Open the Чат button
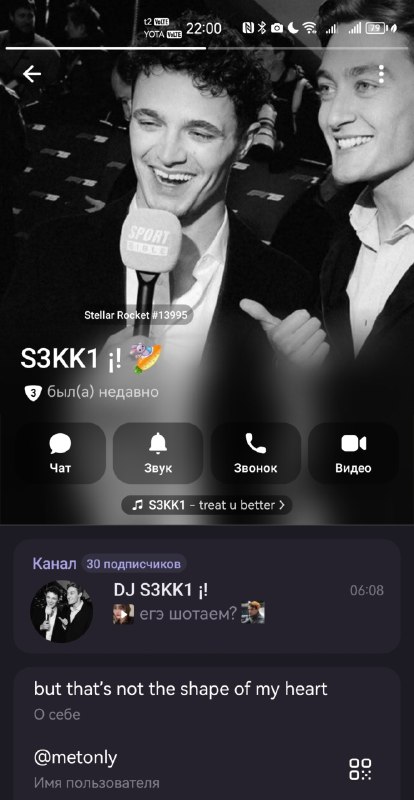414x800 pixels. pos(60,453)
